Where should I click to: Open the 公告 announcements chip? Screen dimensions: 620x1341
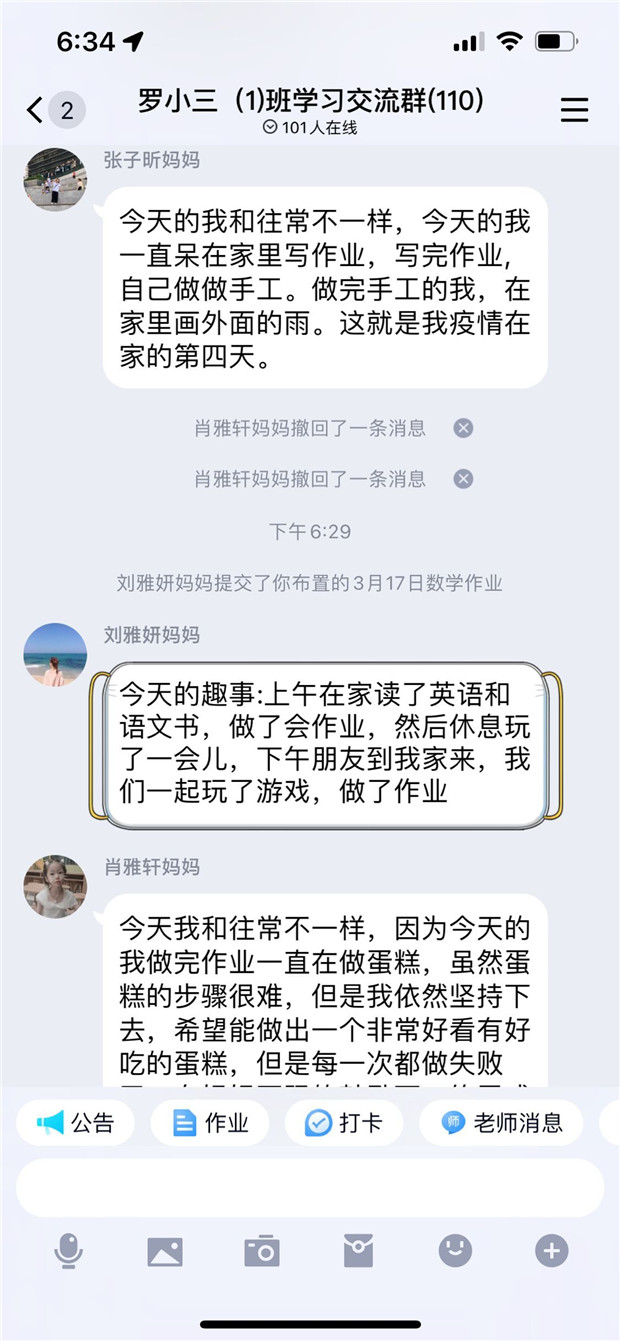click(x=76, y=1123)
